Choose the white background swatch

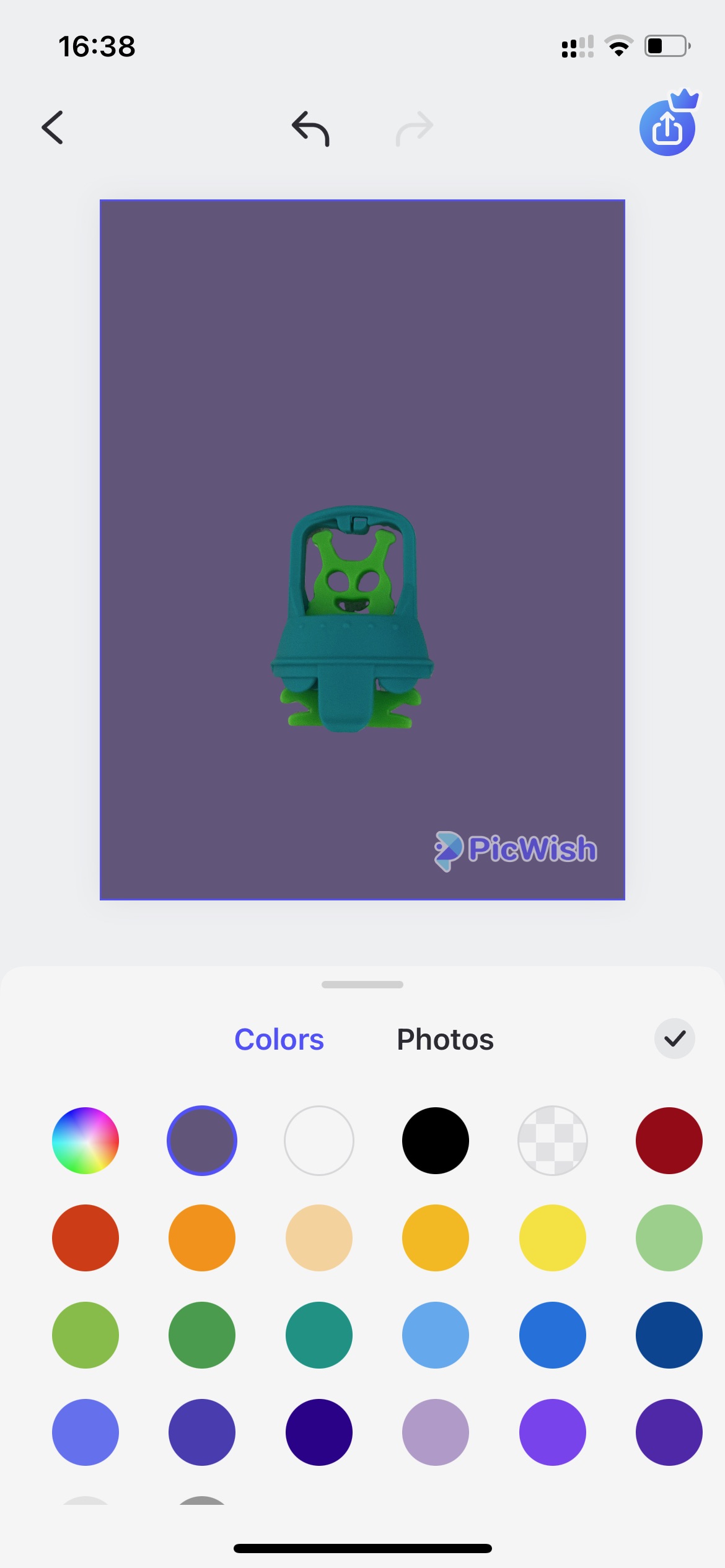point(319,1141)
